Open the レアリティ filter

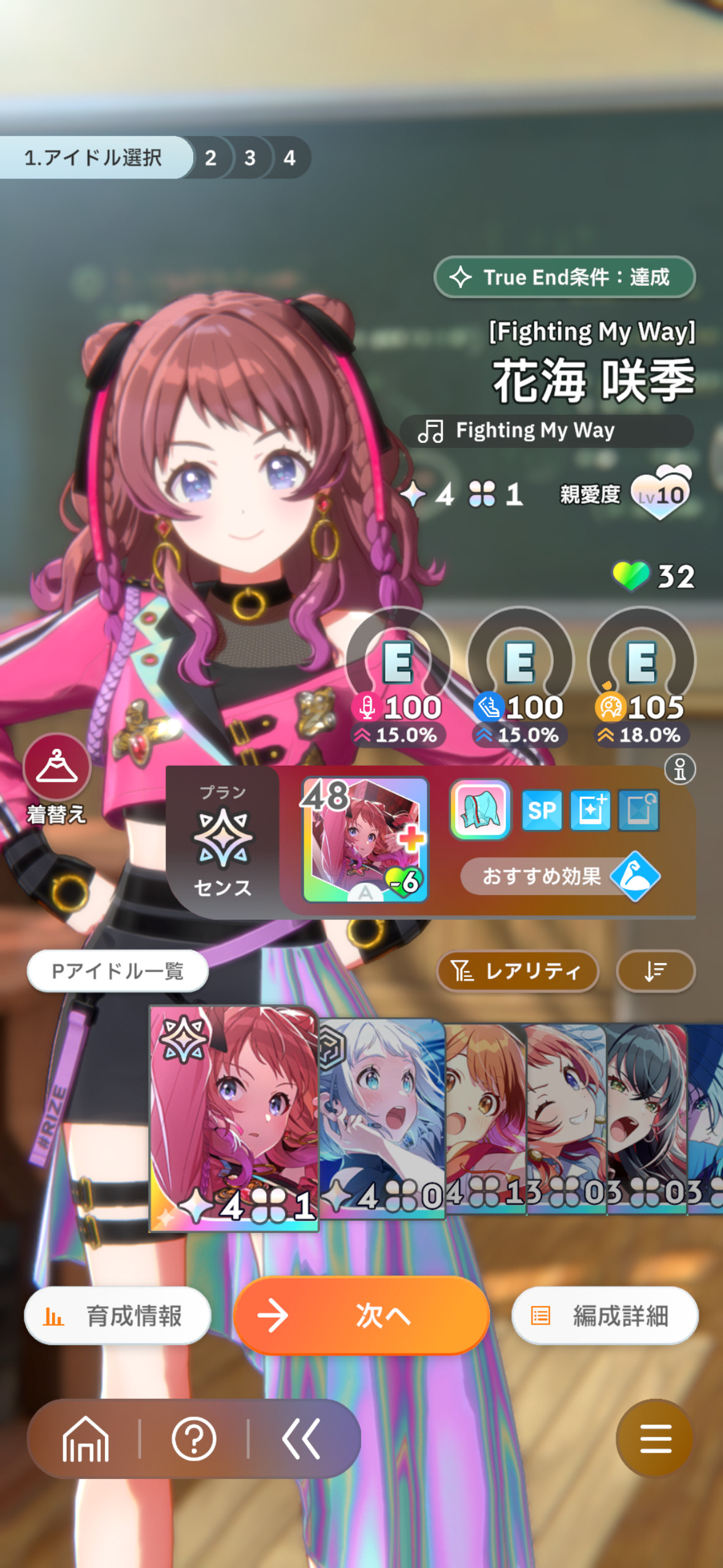518,971
